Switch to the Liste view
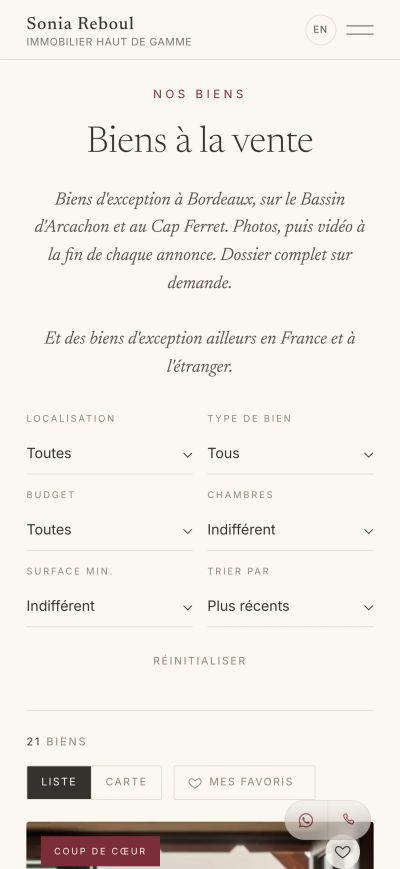 [59, 782]
